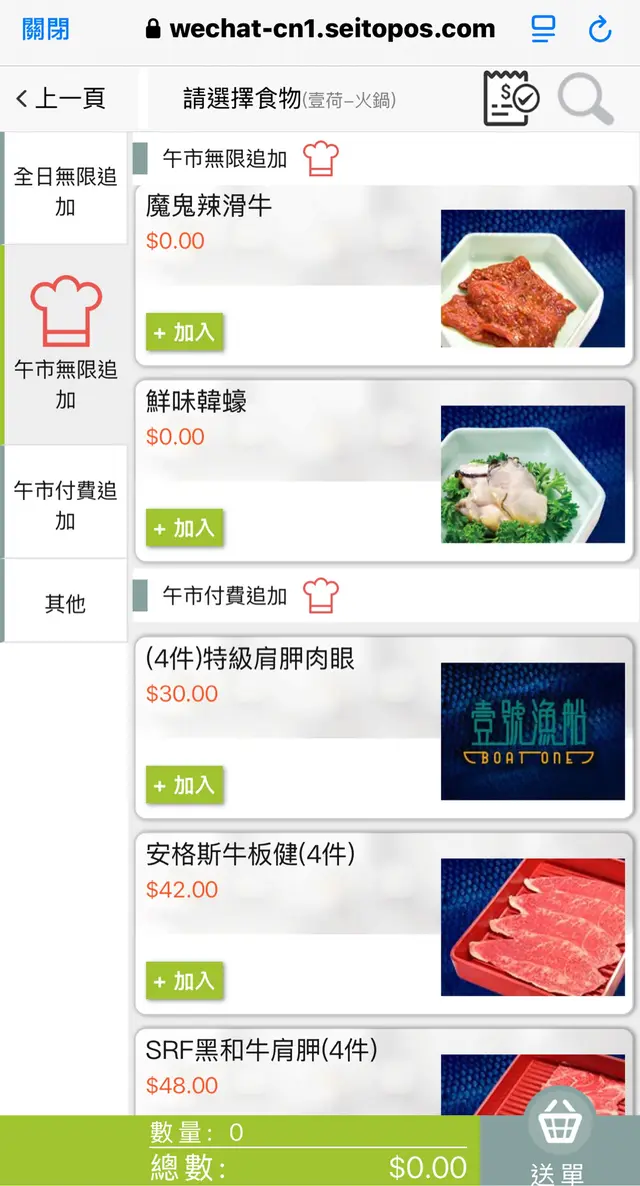Add (4件)特級肩胛肉眼 to the order
Viewport: 640px width, 1186px height.
coord(184,785)
